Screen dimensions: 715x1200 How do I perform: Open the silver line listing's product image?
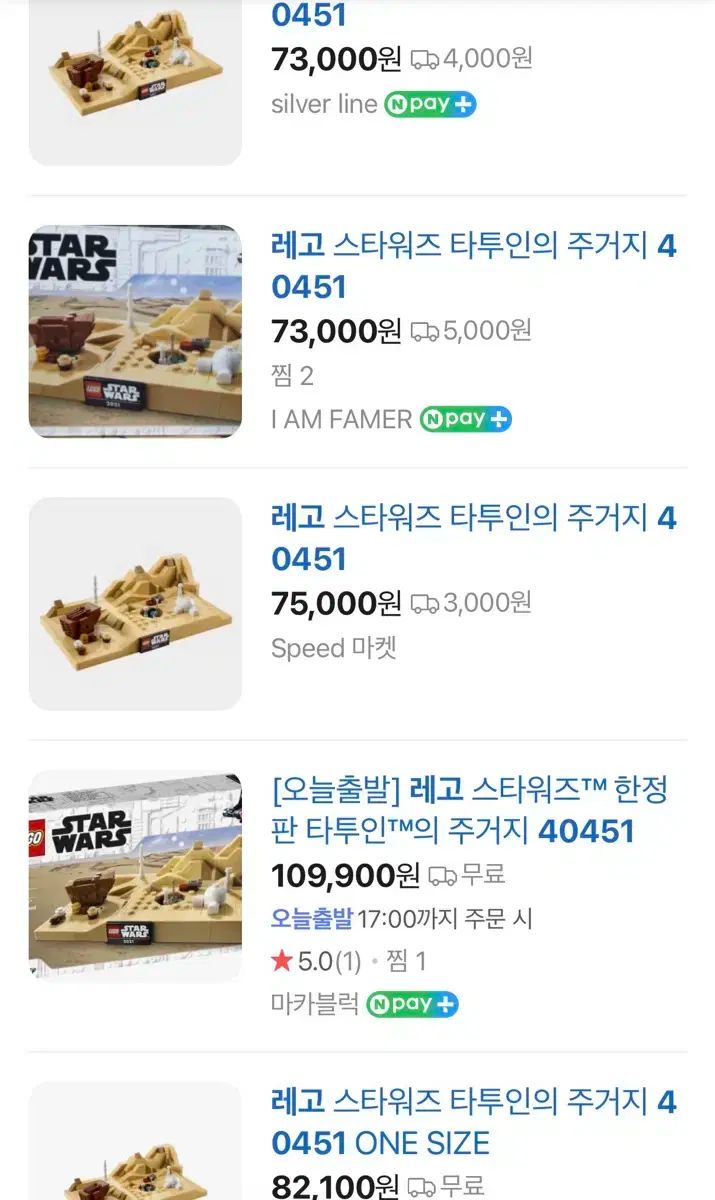pos(135,80)
